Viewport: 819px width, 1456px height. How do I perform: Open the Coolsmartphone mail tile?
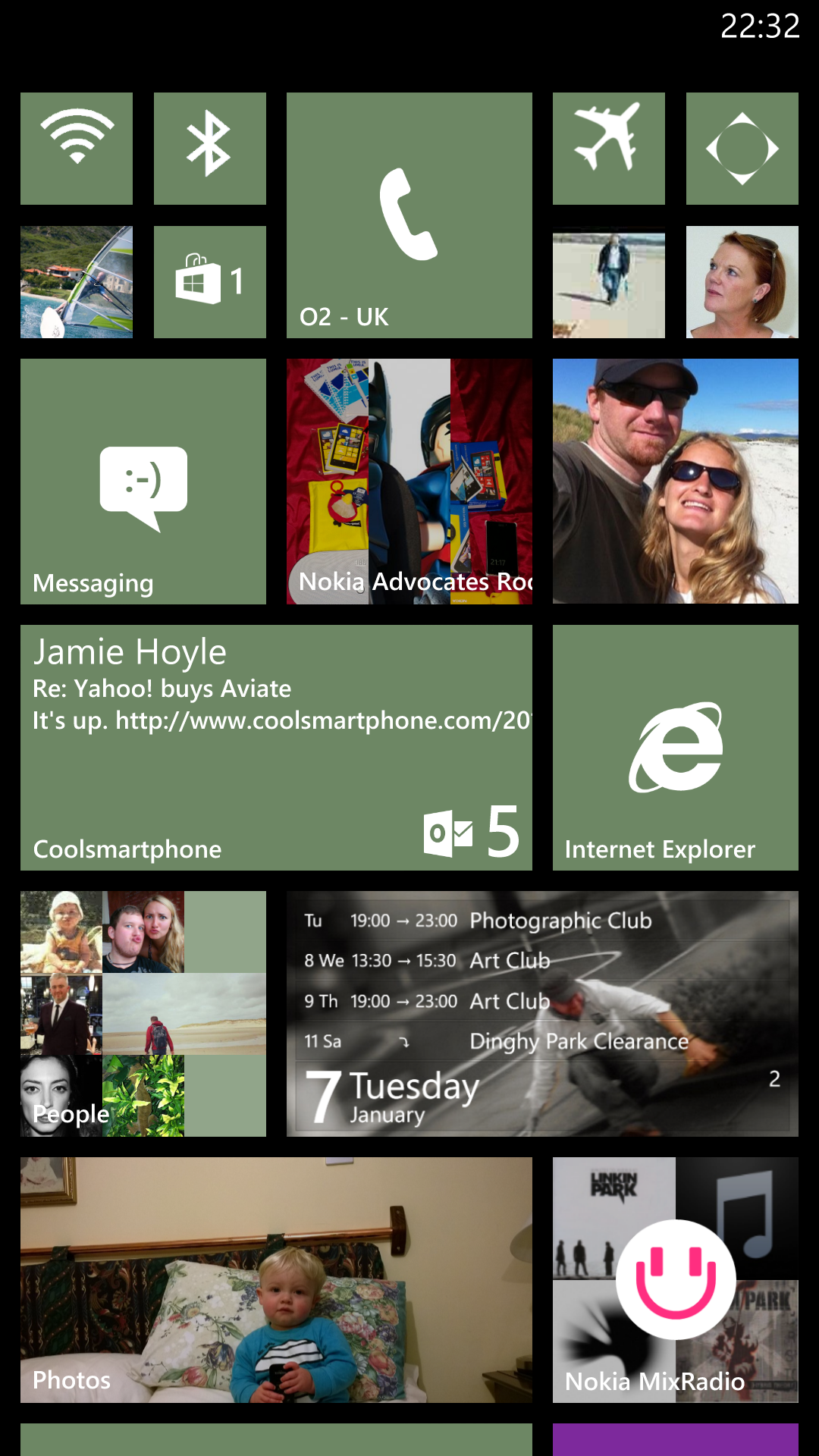(276, 748)
